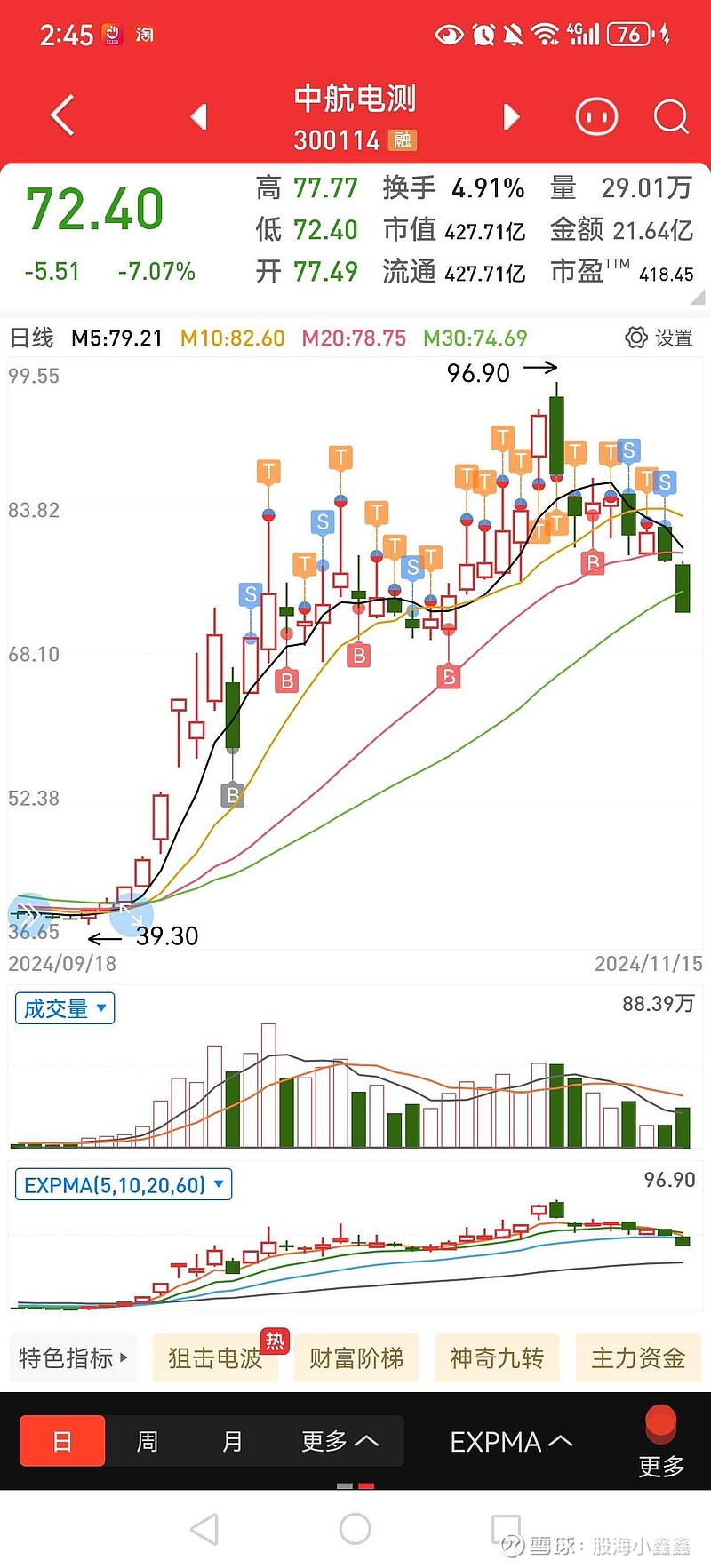Open 特色指标 list
The height and width of the screenshot is (1568, 711).
coord(73,1357)
